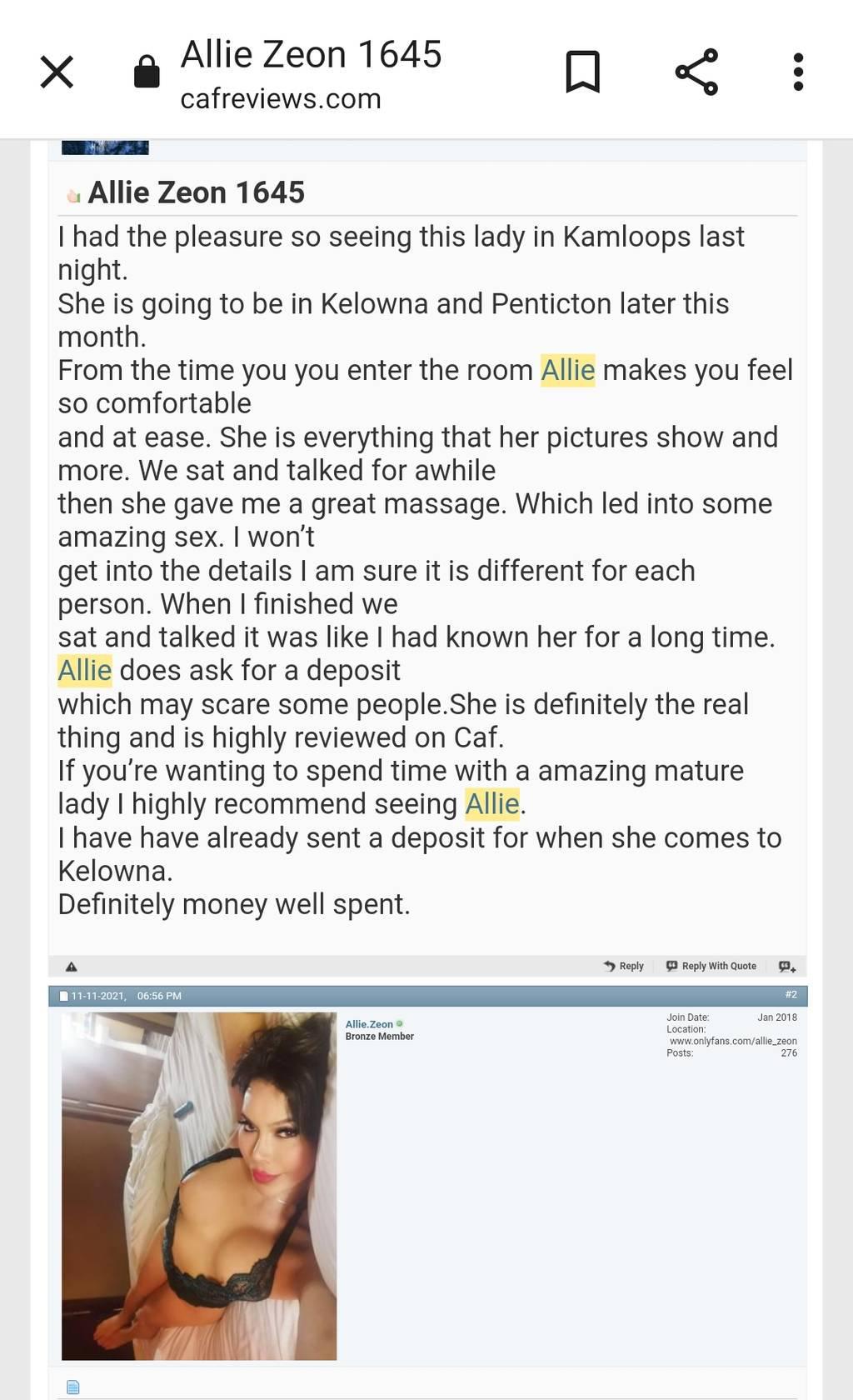Screen dimensions: 853x1400
Task: Open post #2 permalink
Action: (791, 995)
